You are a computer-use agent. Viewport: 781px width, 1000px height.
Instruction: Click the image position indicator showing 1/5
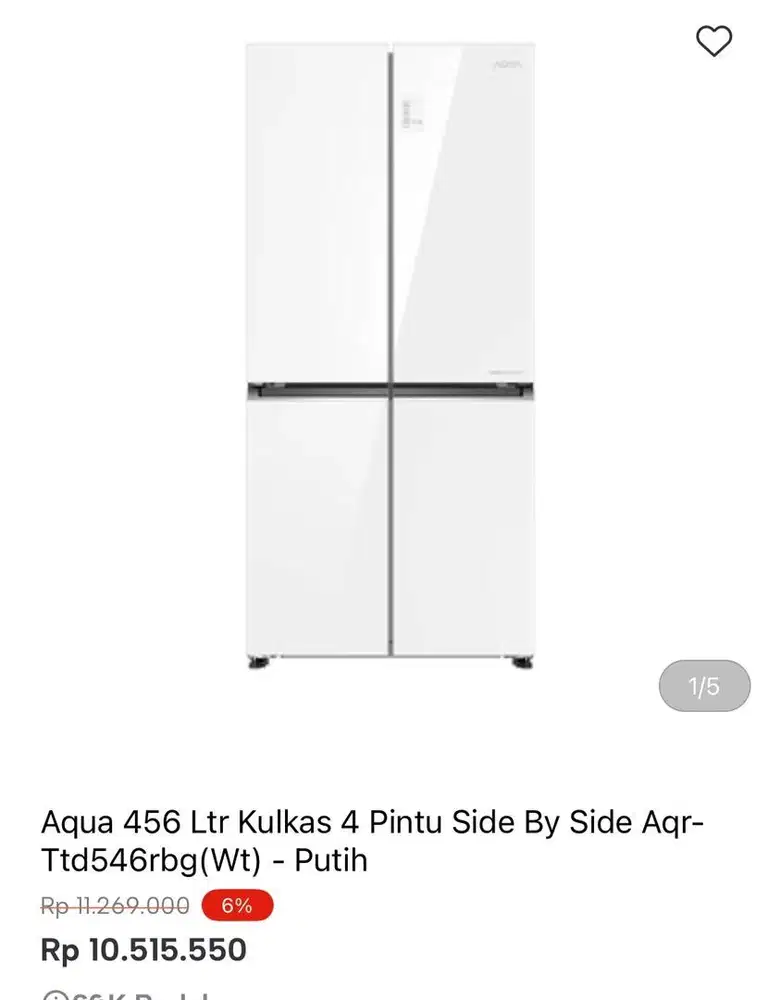tap(703, 685)
